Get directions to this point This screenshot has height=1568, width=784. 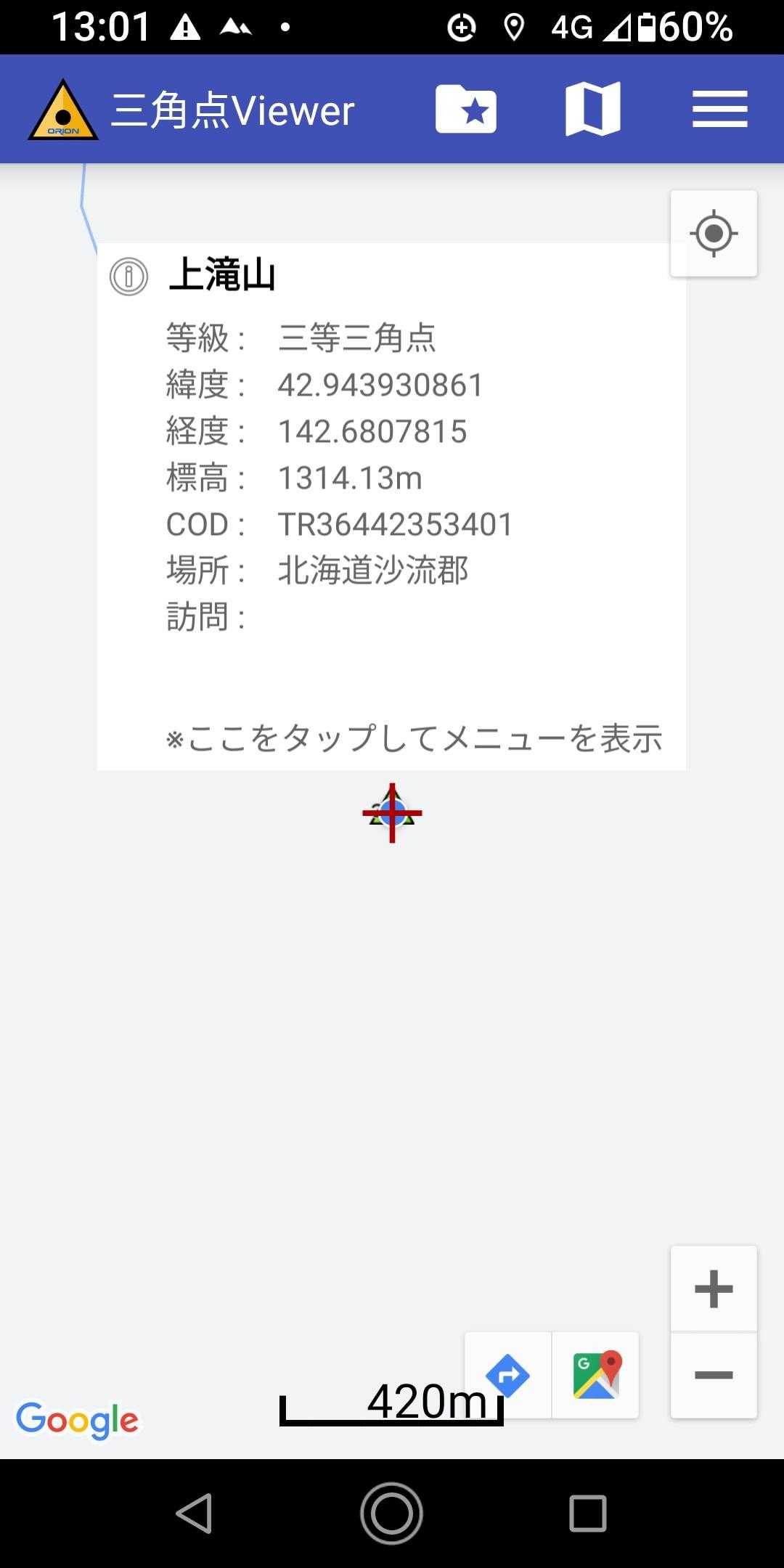(508, 1374)
